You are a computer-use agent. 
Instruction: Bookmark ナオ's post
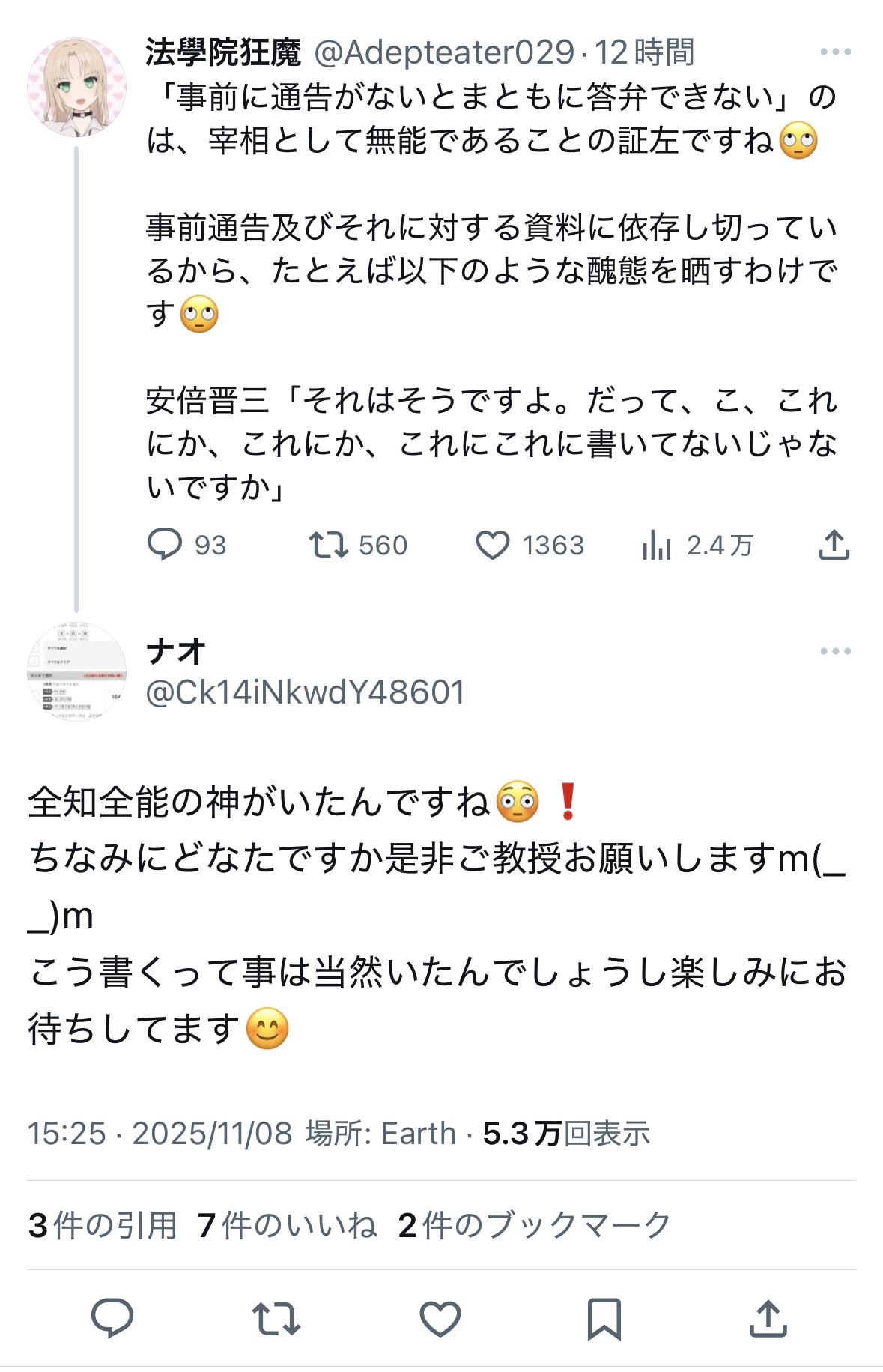[x=604, y=1318]
